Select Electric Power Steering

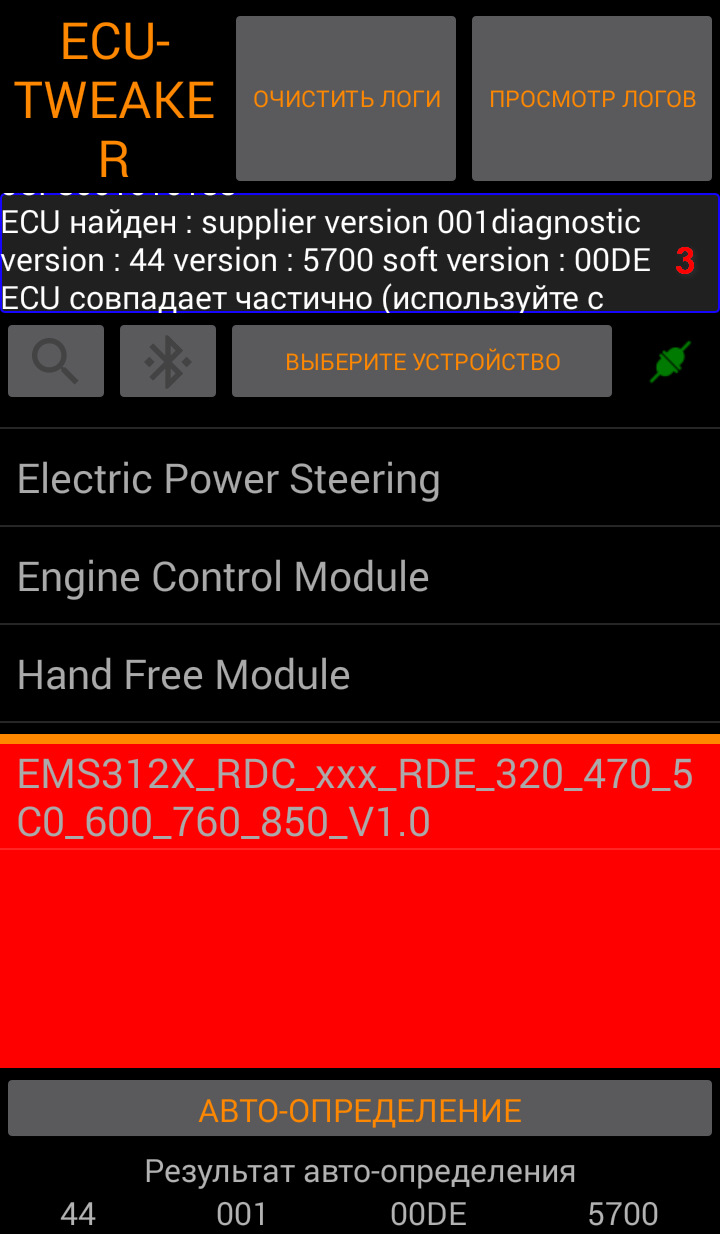coord(360,479)
